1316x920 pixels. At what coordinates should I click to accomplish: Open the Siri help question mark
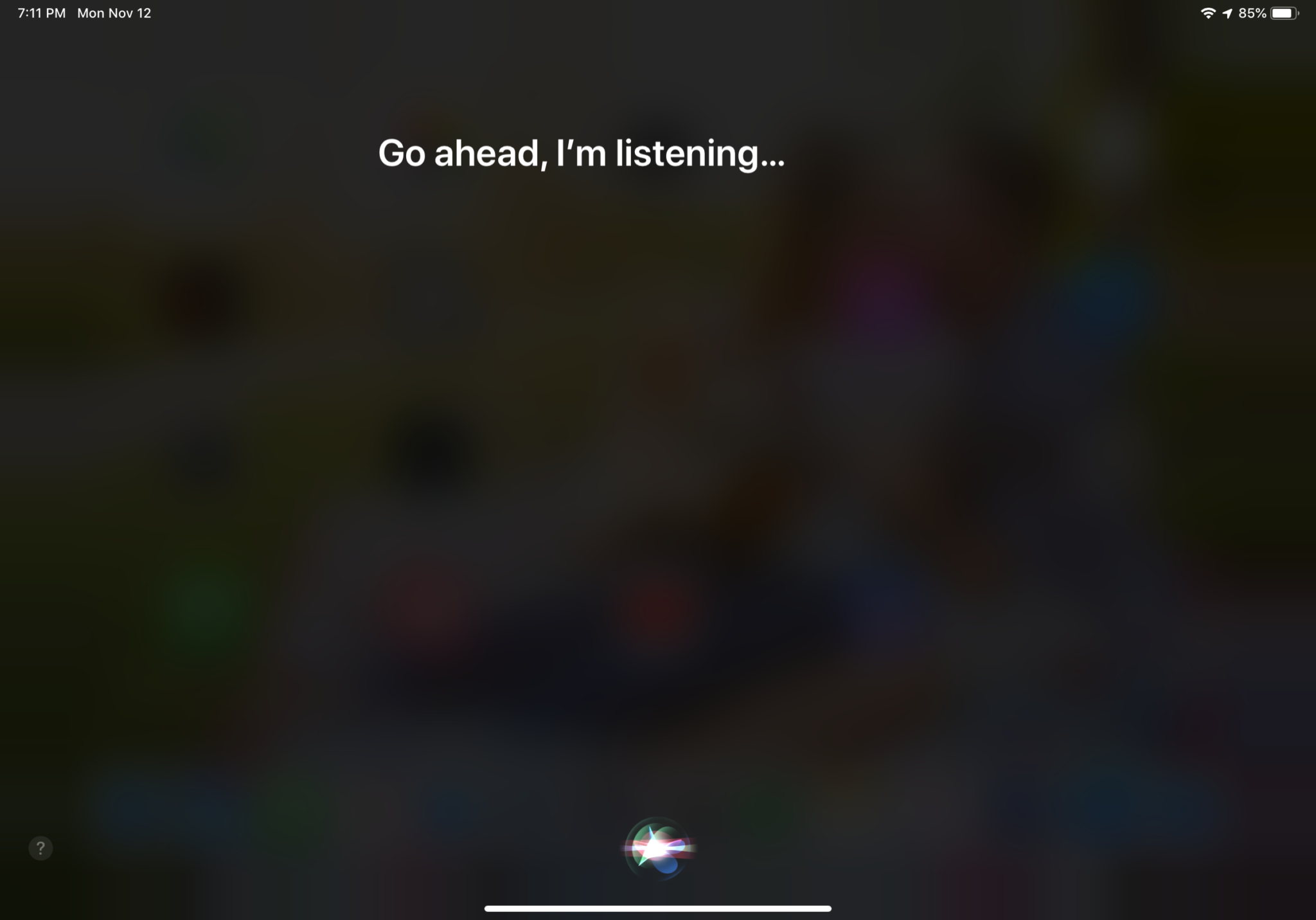tap(40, 848)
